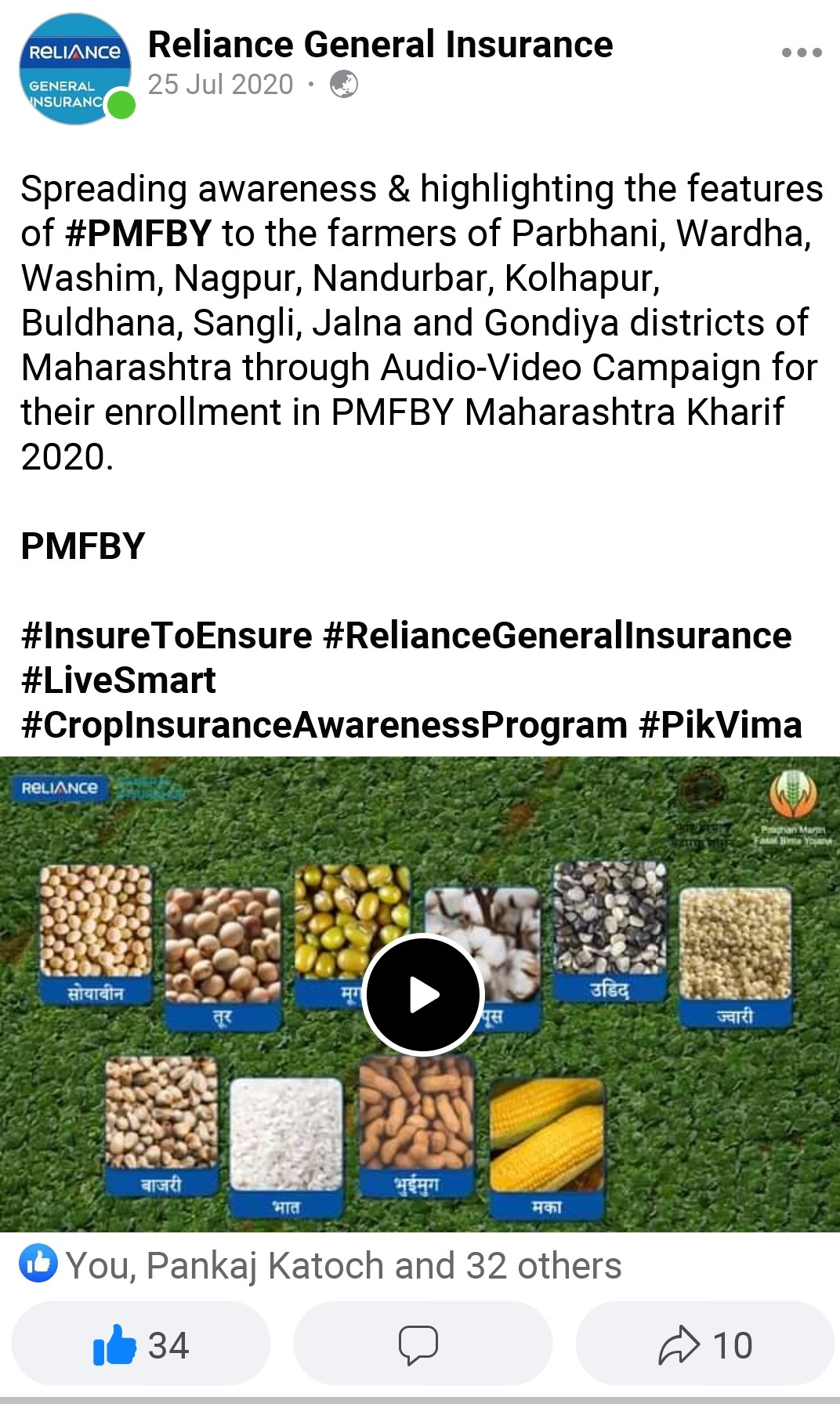Viewport: 840px width, 1404px height.
Task: Open the Reliance General Insurance page name
Action: (x=380, y=45)
